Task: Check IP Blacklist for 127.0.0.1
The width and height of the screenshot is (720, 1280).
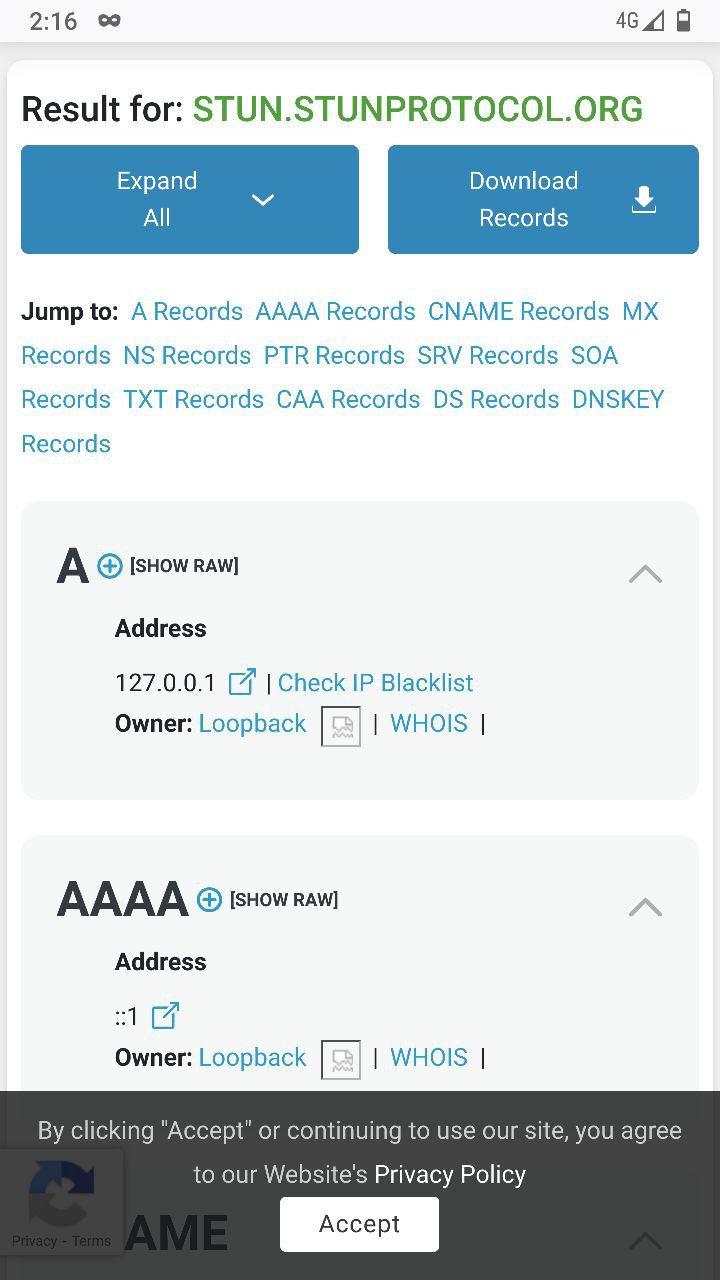Action: (375, 683)
